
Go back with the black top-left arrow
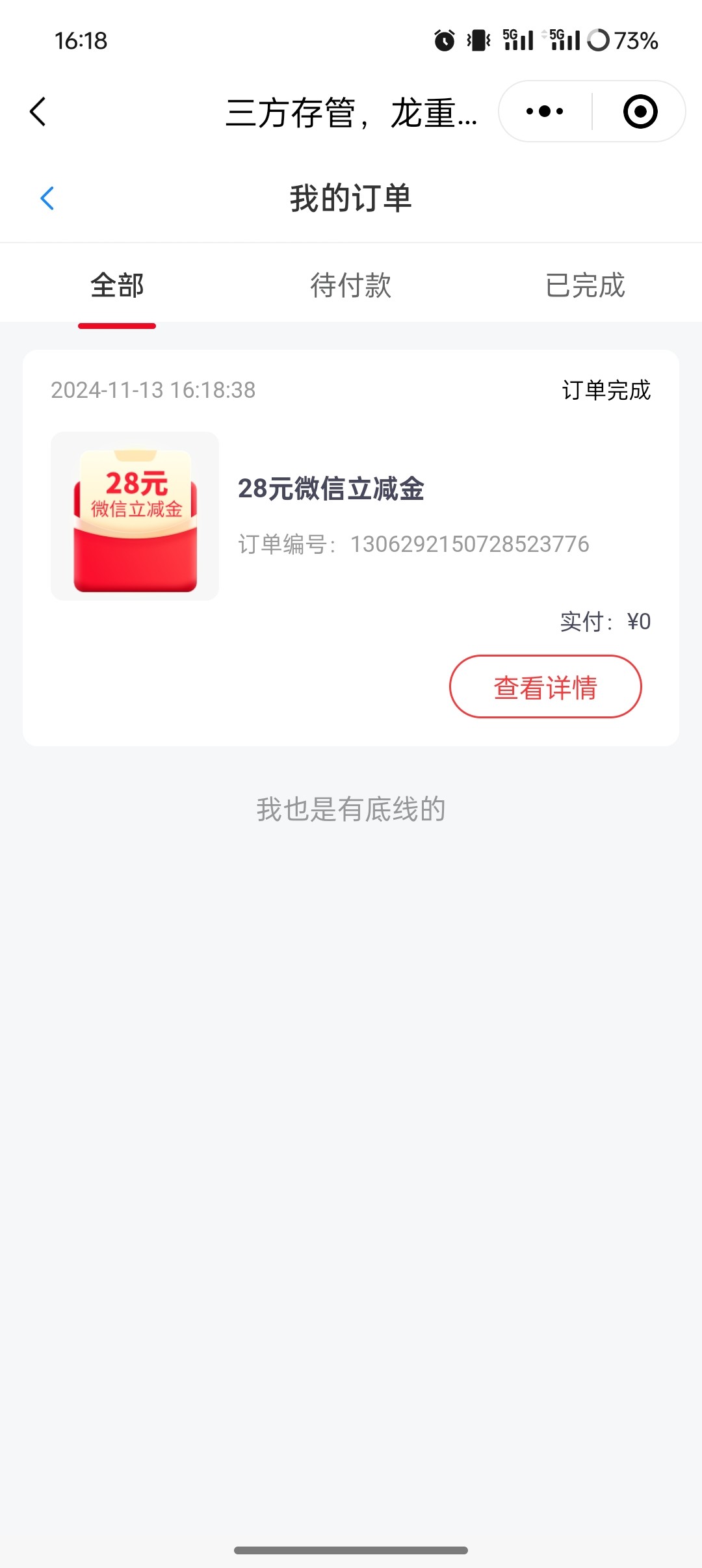pyautogui.click(x=38, y=112)
